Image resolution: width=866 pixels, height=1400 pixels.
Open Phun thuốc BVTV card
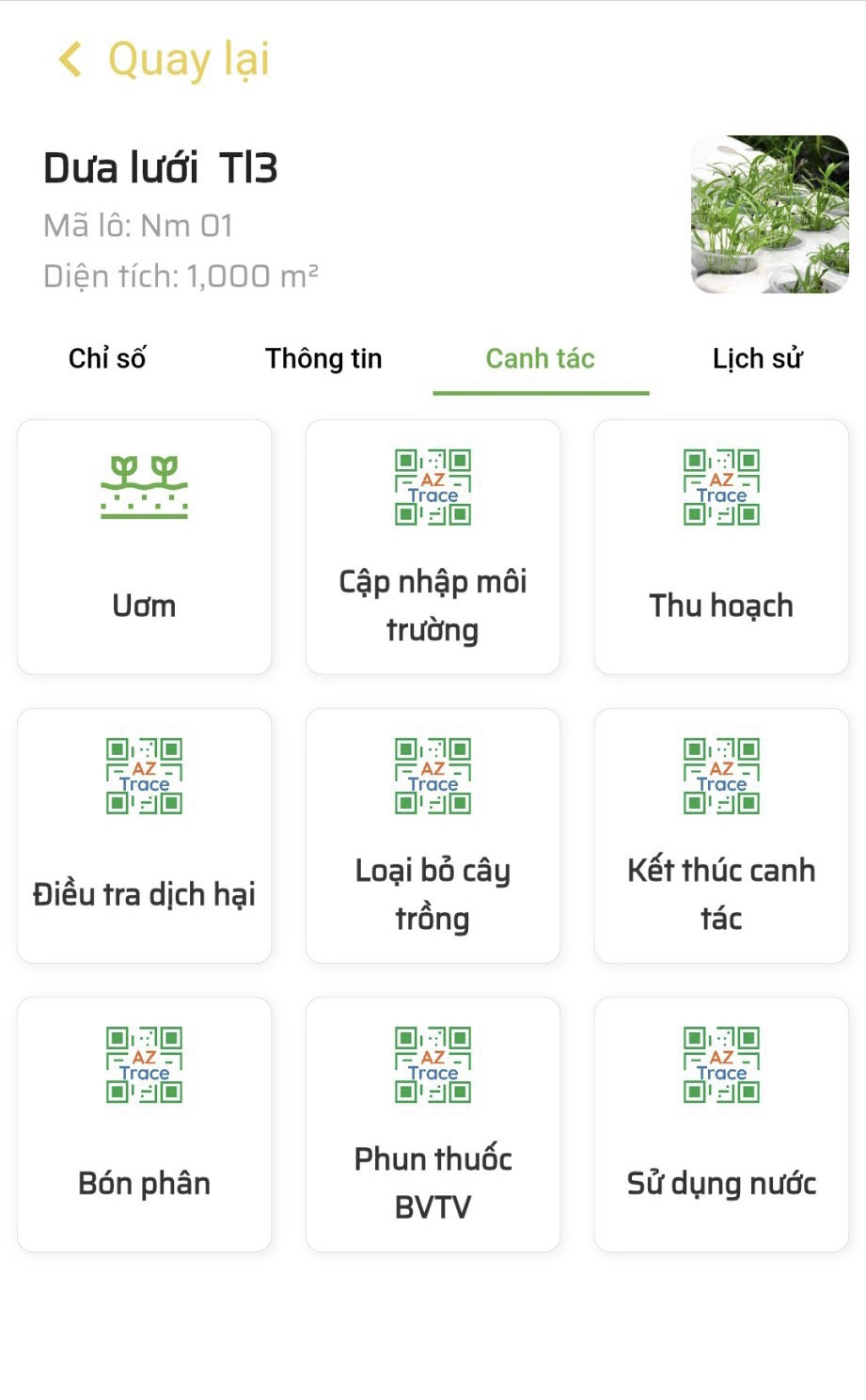[433, 1124]
